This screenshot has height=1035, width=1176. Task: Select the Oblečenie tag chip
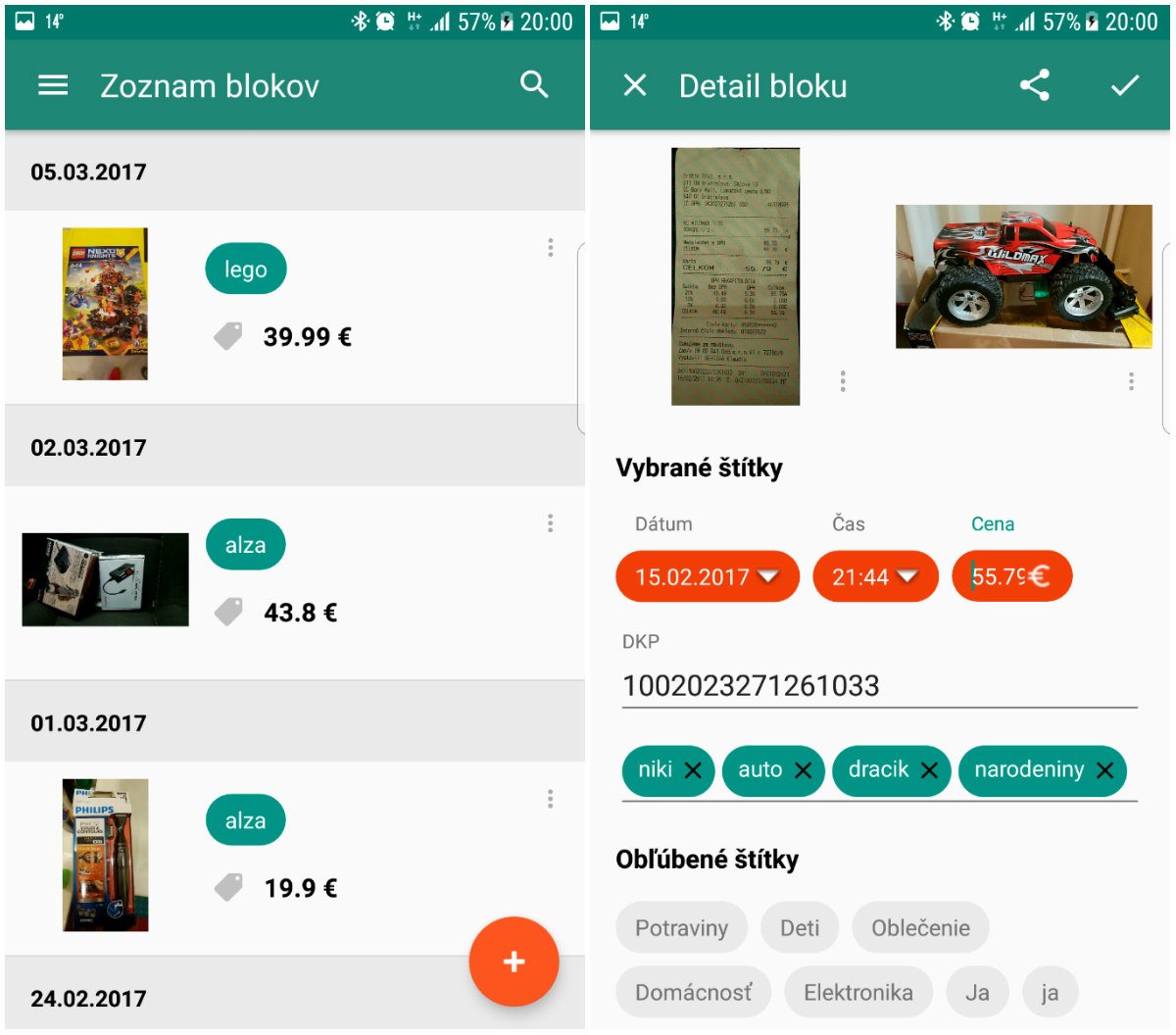[920, 928]
